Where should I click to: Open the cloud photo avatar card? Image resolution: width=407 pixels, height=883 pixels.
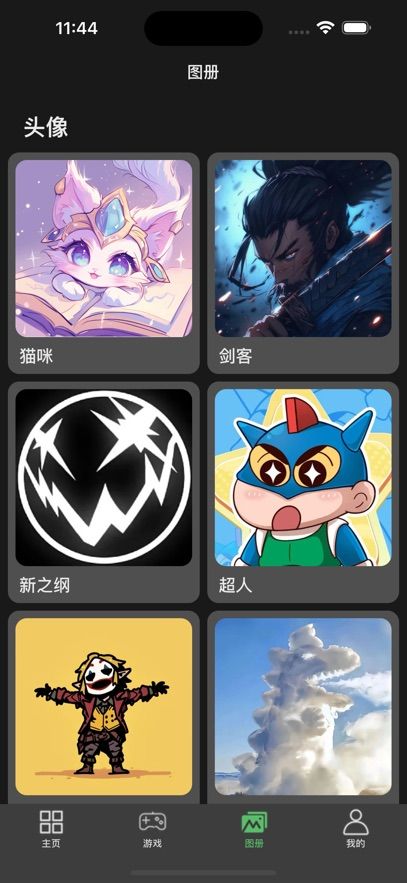pyautogui.click(x=303, y=707)
